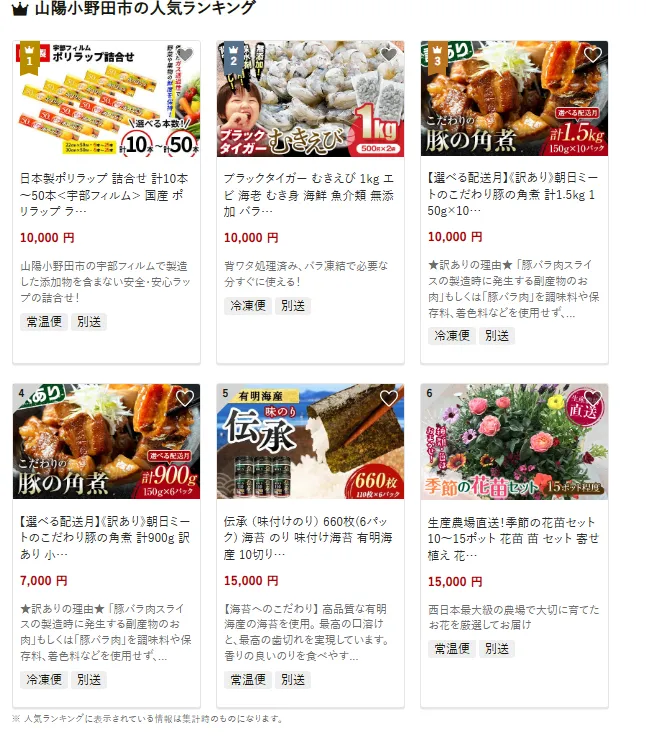The image size is (646, 751).
Task: View the ブラックタイガー むきえび 1kg listing
Action: pyautogui.click(x=310, y=188)
